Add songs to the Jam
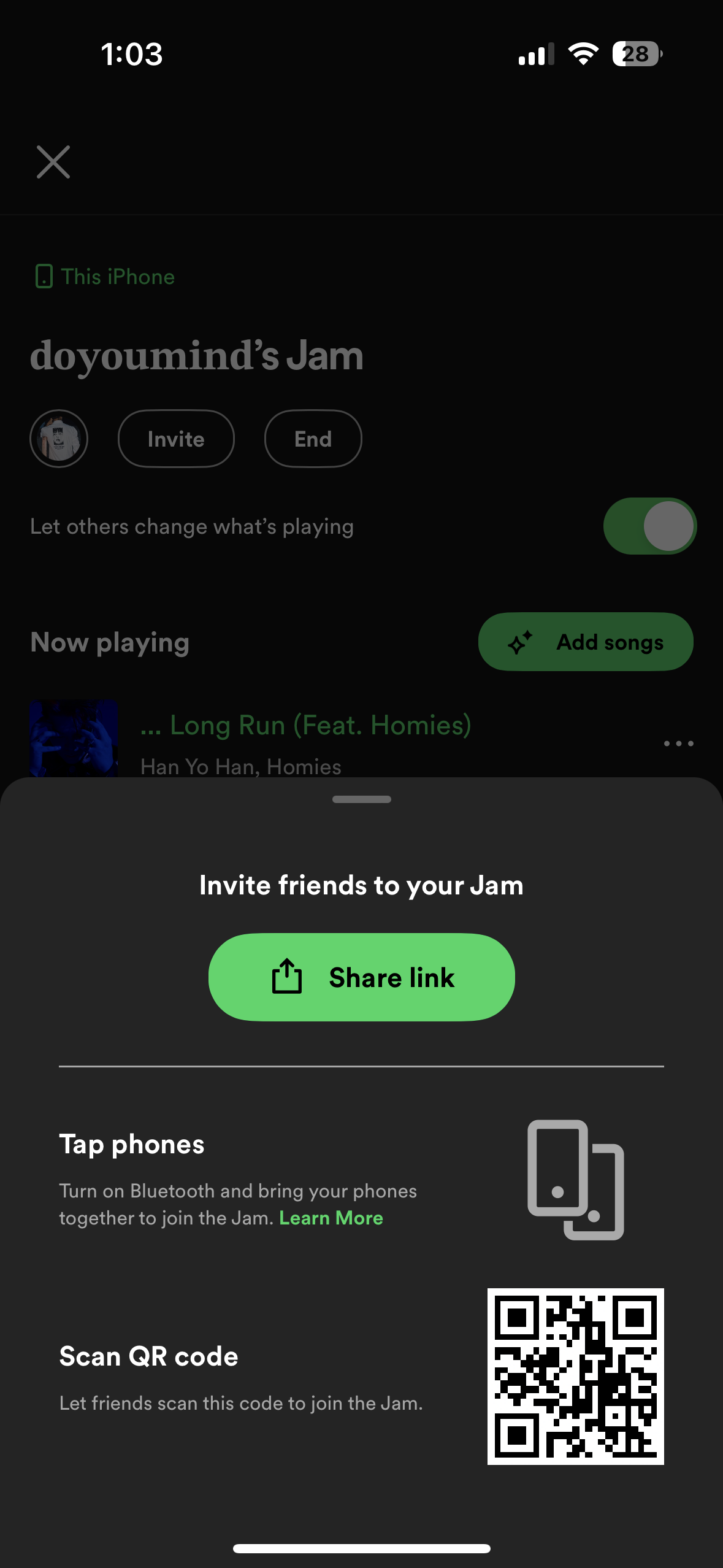 (586, 642)
